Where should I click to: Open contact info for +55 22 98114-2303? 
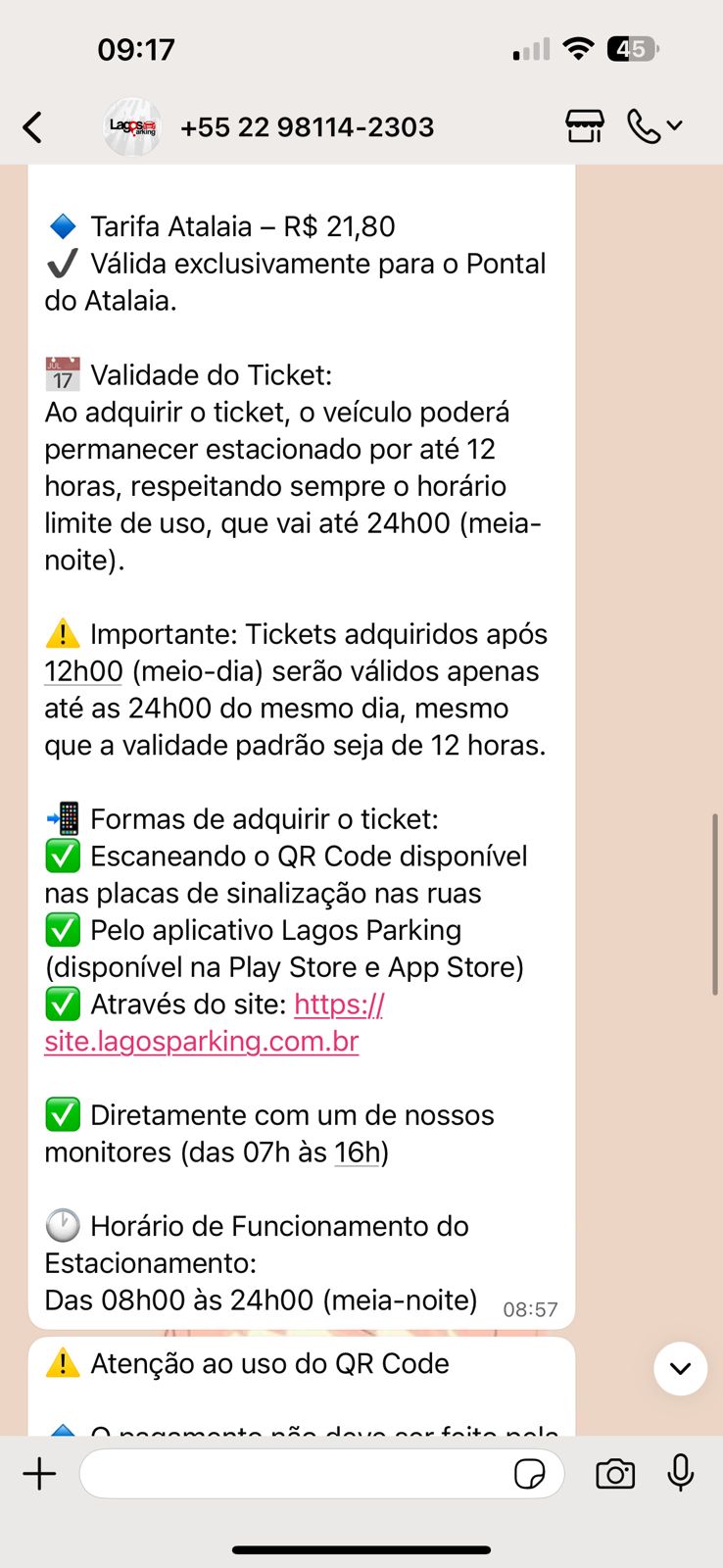(307, 127)
